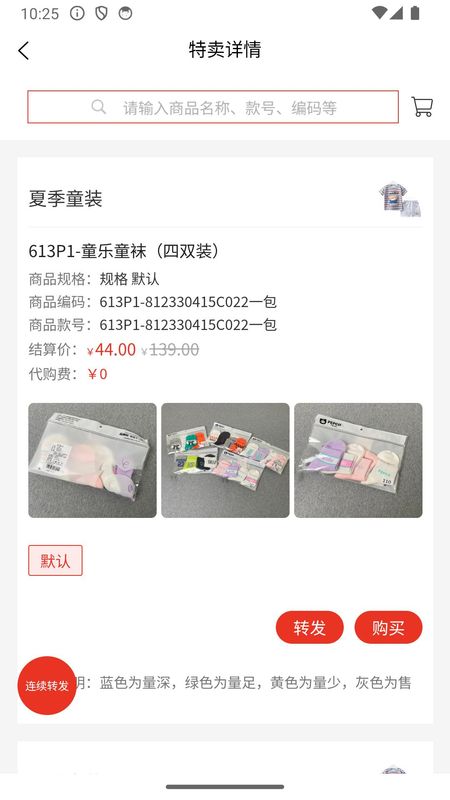Screen dimensions: 450x800
Task: Go back using the top-left arrow
Action: [23, 51]
